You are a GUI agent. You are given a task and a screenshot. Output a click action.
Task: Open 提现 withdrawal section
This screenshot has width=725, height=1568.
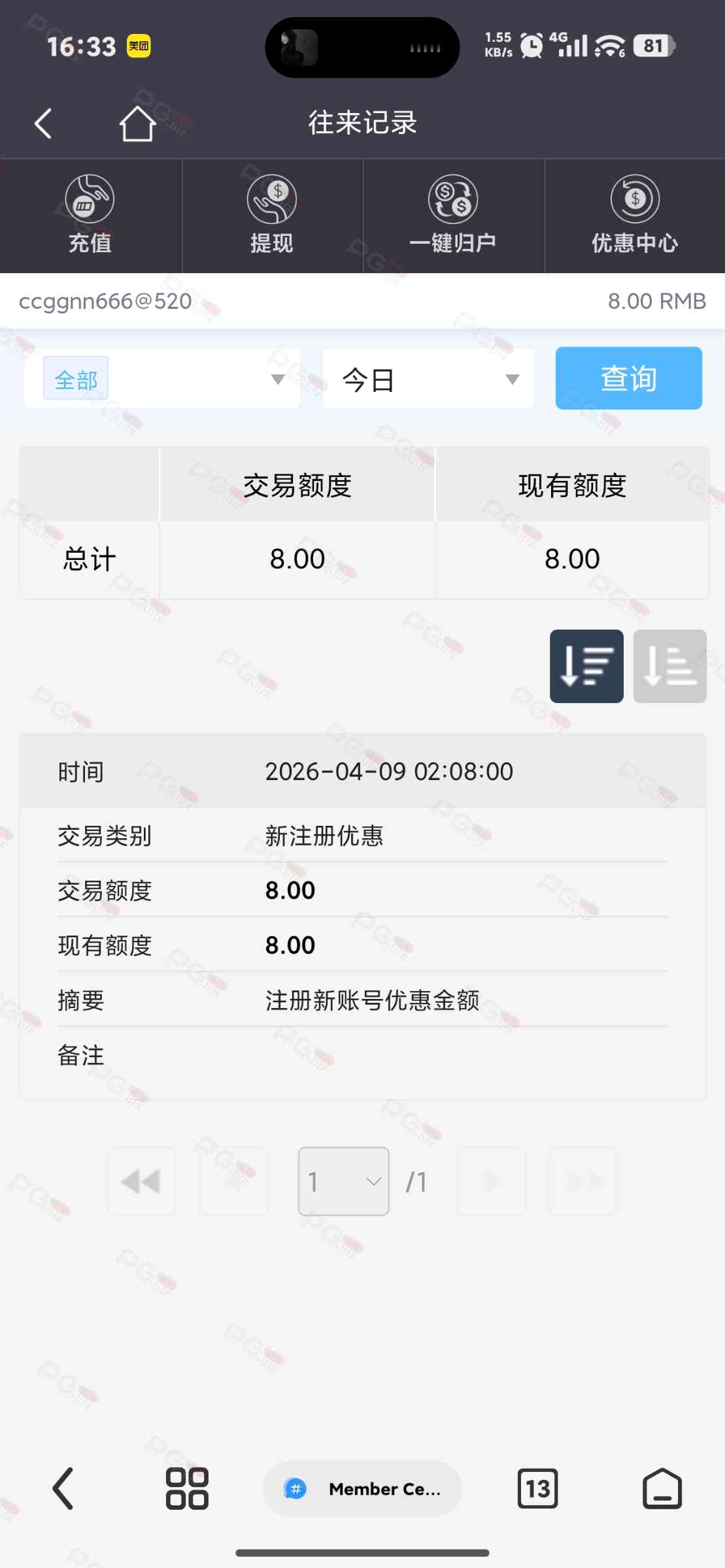pos(272,216)
